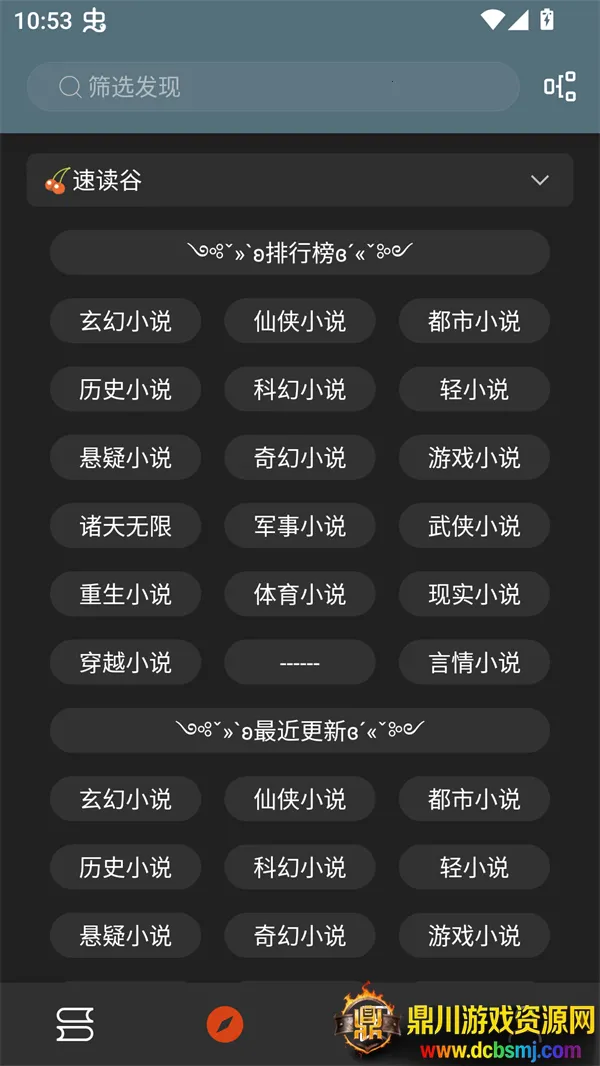Image resolution: width=600 pixels, height=1066 pixels.
Task: Open the 诸天无限 category
Action: click(125, 525)
